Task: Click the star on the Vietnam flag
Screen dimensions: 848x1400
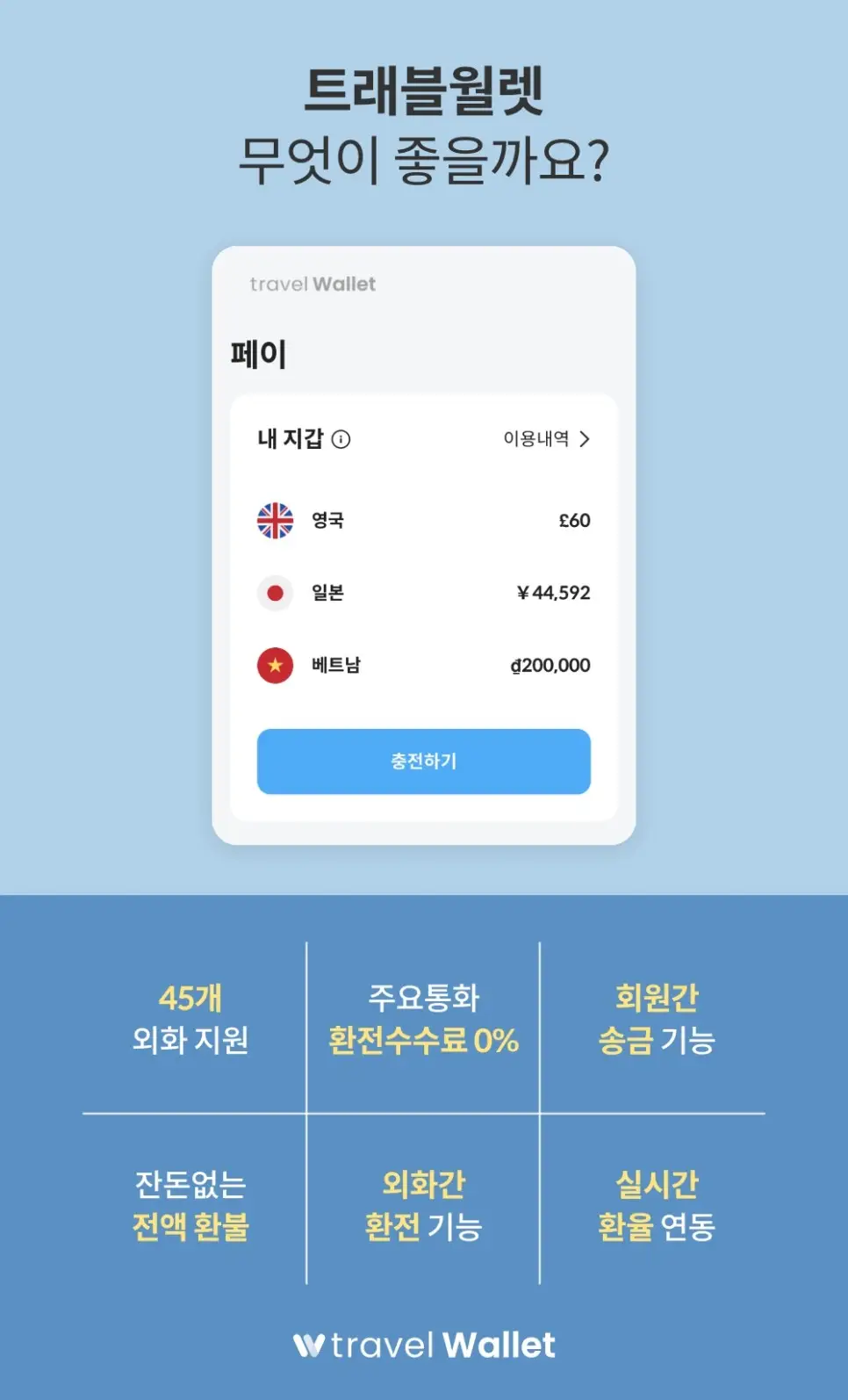Action: pos(275,666)
